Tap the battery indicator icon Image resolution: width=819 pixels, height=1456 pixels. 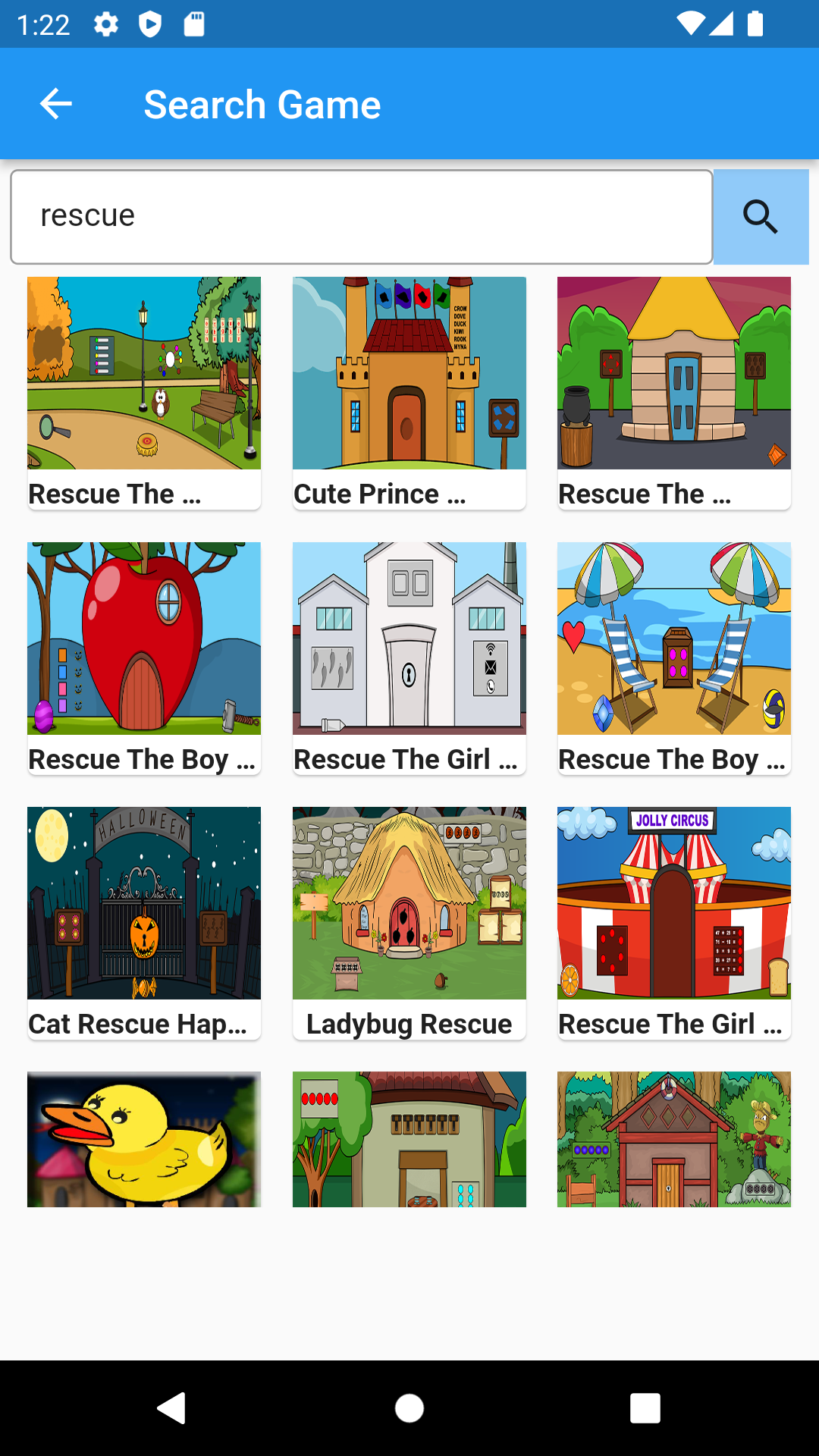[755, 24]
